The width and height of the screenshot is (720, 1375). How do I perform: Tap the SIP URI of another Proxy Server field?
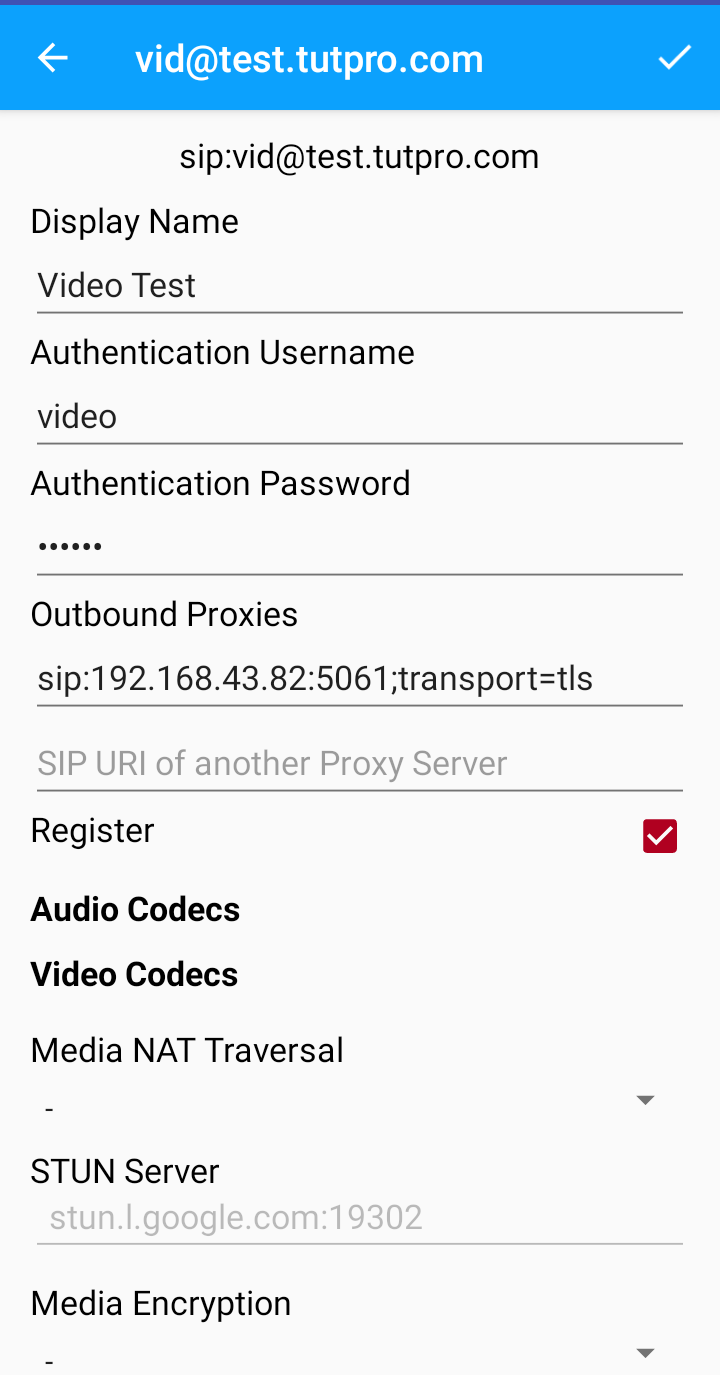[x=359, y=764]
